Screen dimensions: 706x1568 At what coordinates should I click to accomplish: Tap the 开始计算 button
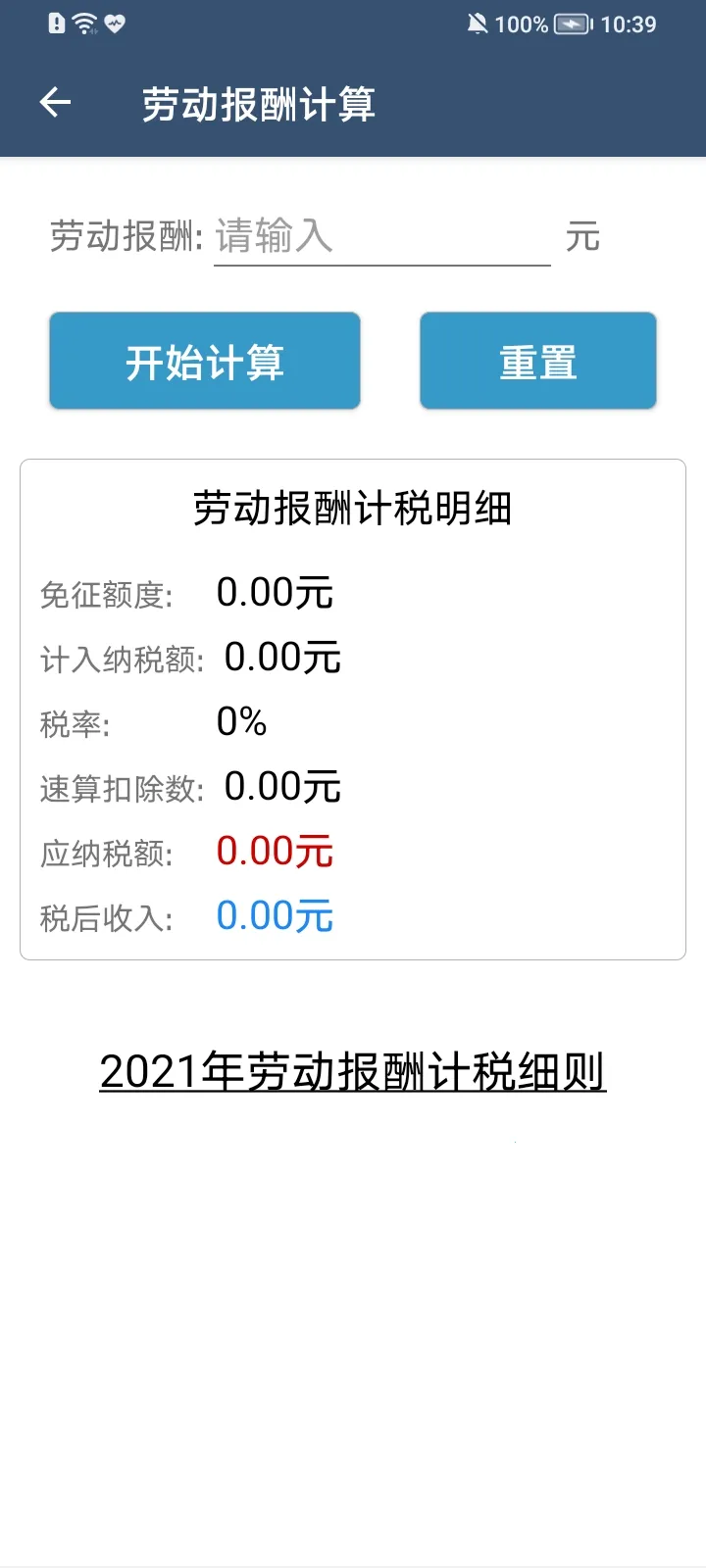205,362
